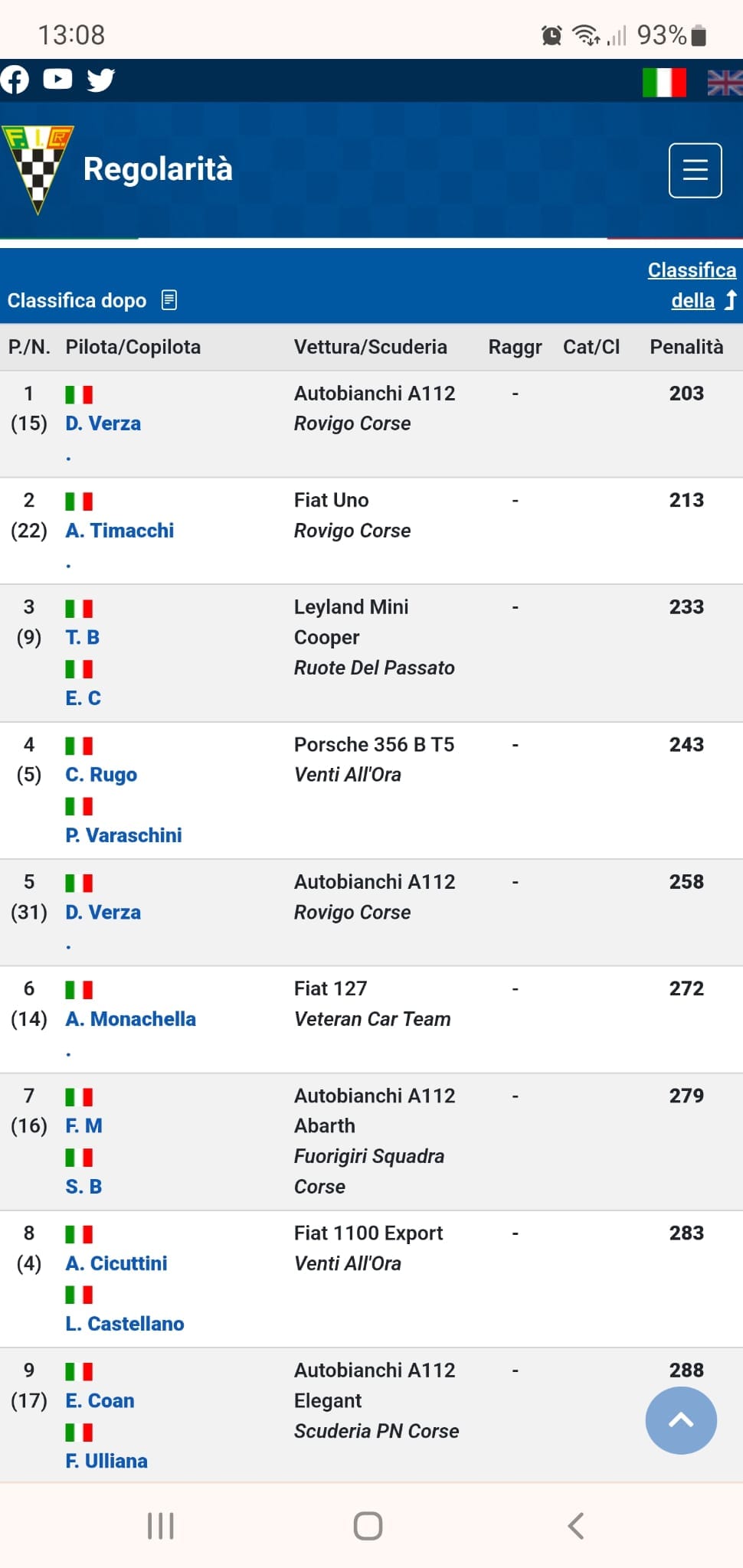The image size is (743, 1568).
Task: View driver T. B details
Action: pyautogui.click(x=82, y=638)
